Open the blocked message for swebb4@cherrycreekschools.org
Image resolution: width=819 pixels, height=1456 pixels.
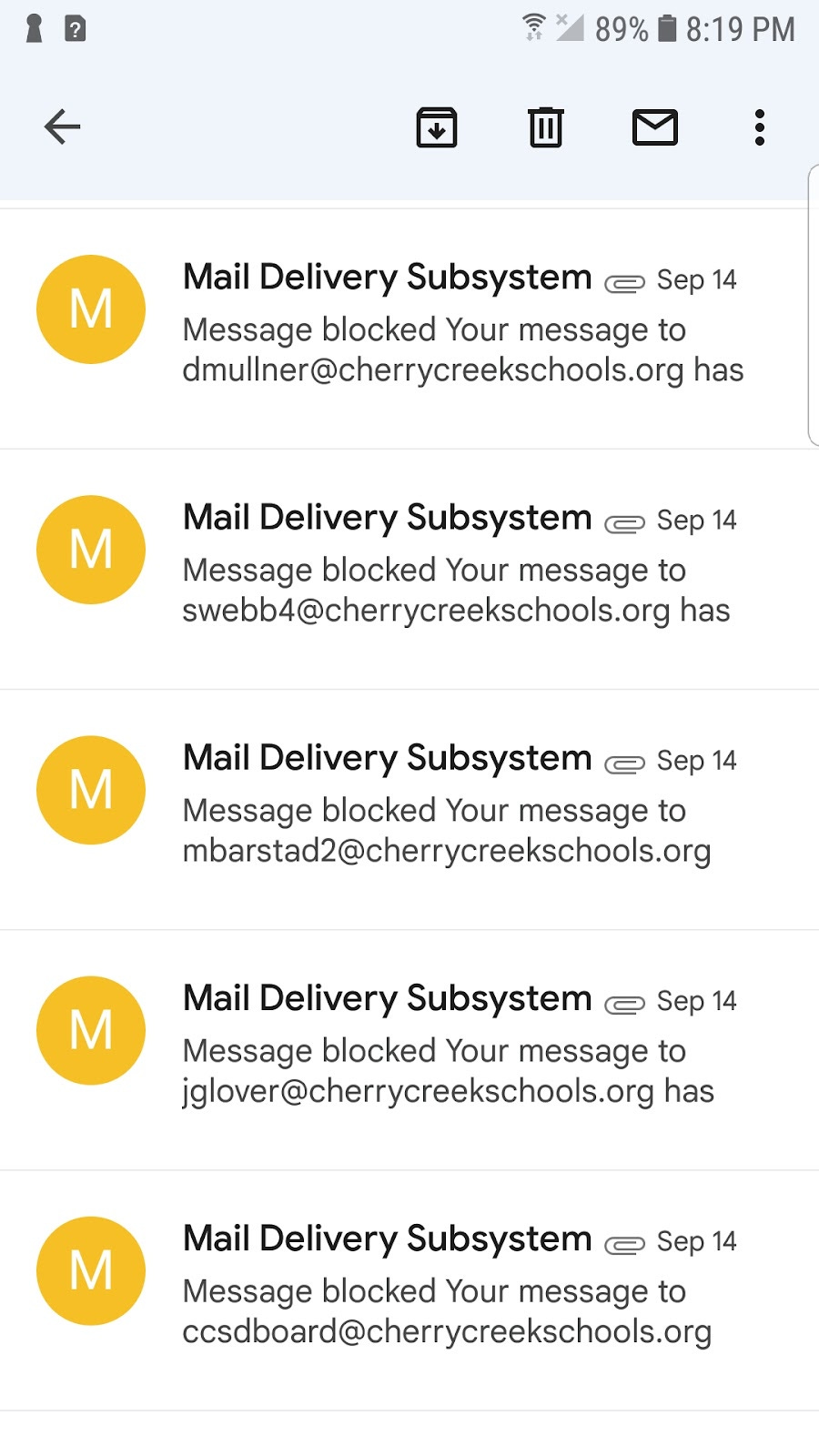tap(409, 570)
